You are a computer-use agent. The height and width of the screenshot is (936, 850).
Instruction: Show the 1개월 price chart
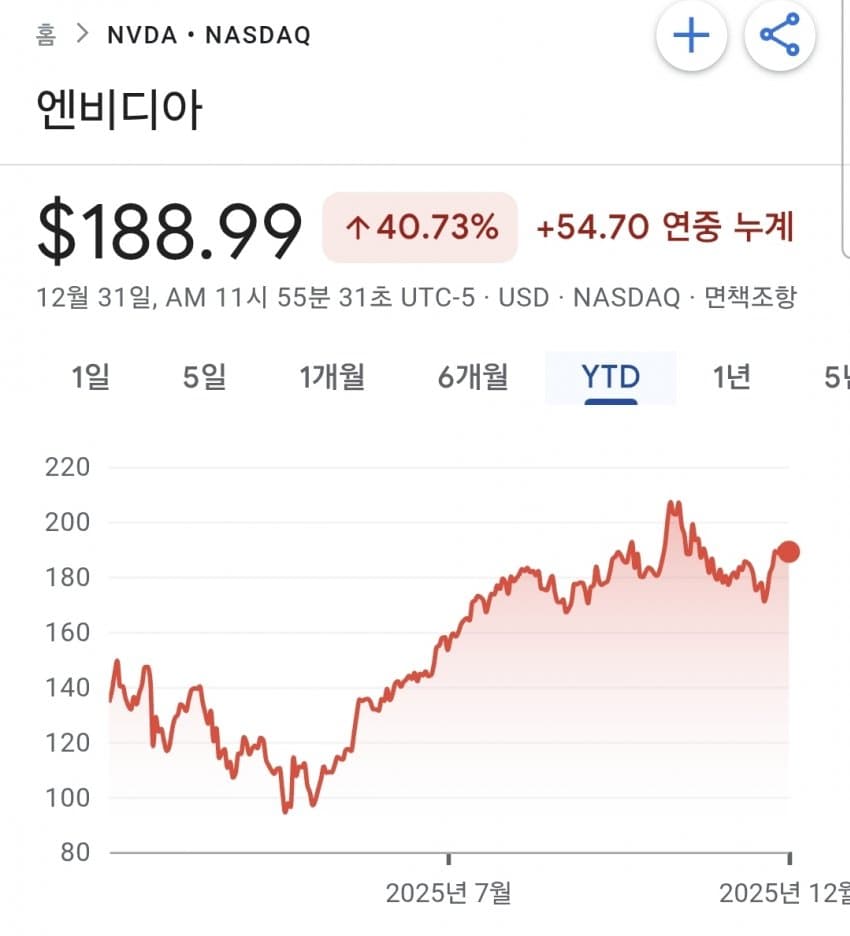(331, 377)
